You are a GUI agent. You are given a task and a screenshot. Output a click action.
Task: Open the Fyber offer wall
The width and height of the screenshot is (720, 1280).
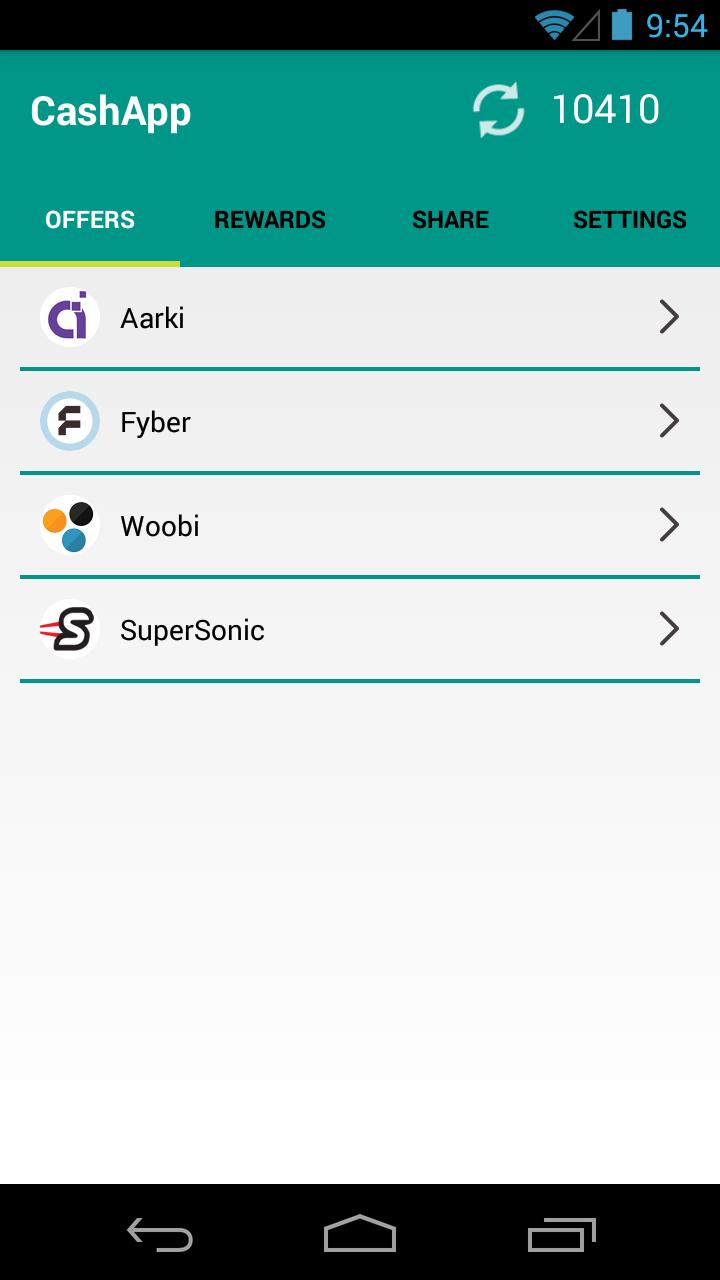[360, 422]
